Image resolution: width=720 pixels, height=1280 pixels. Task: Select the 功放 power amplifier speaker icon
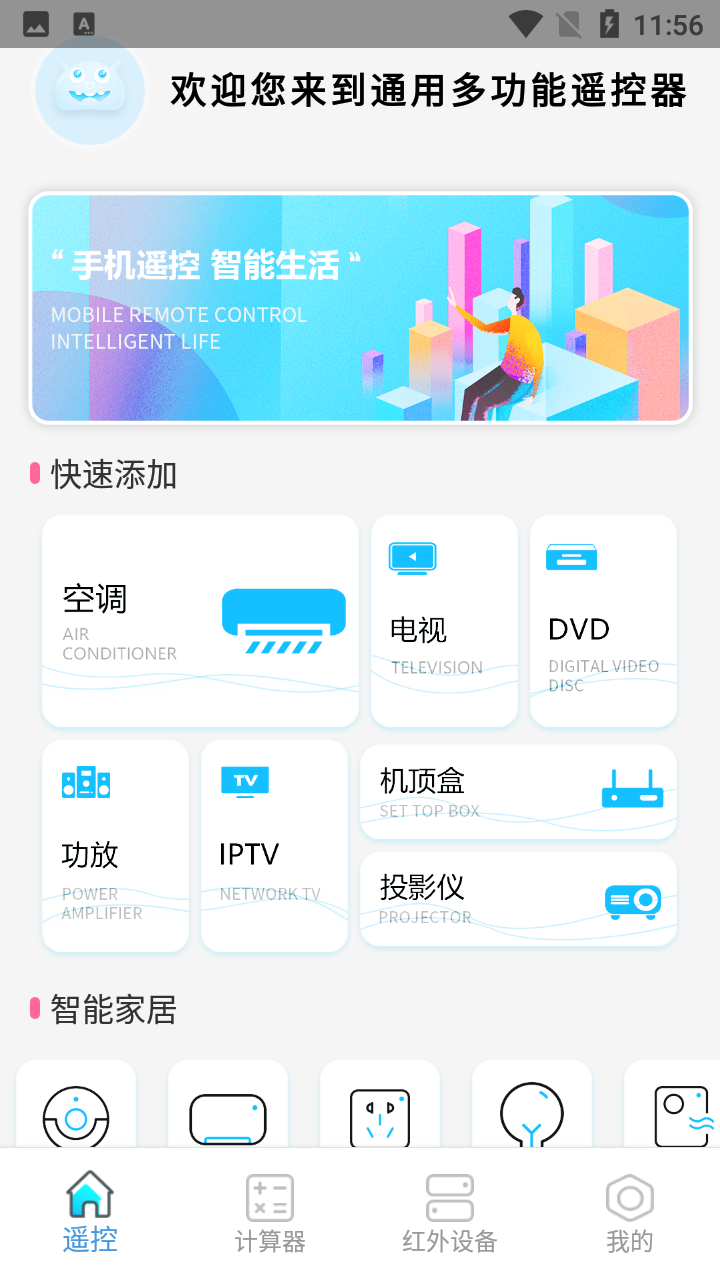pyautogui.click(x=85, y=782)
